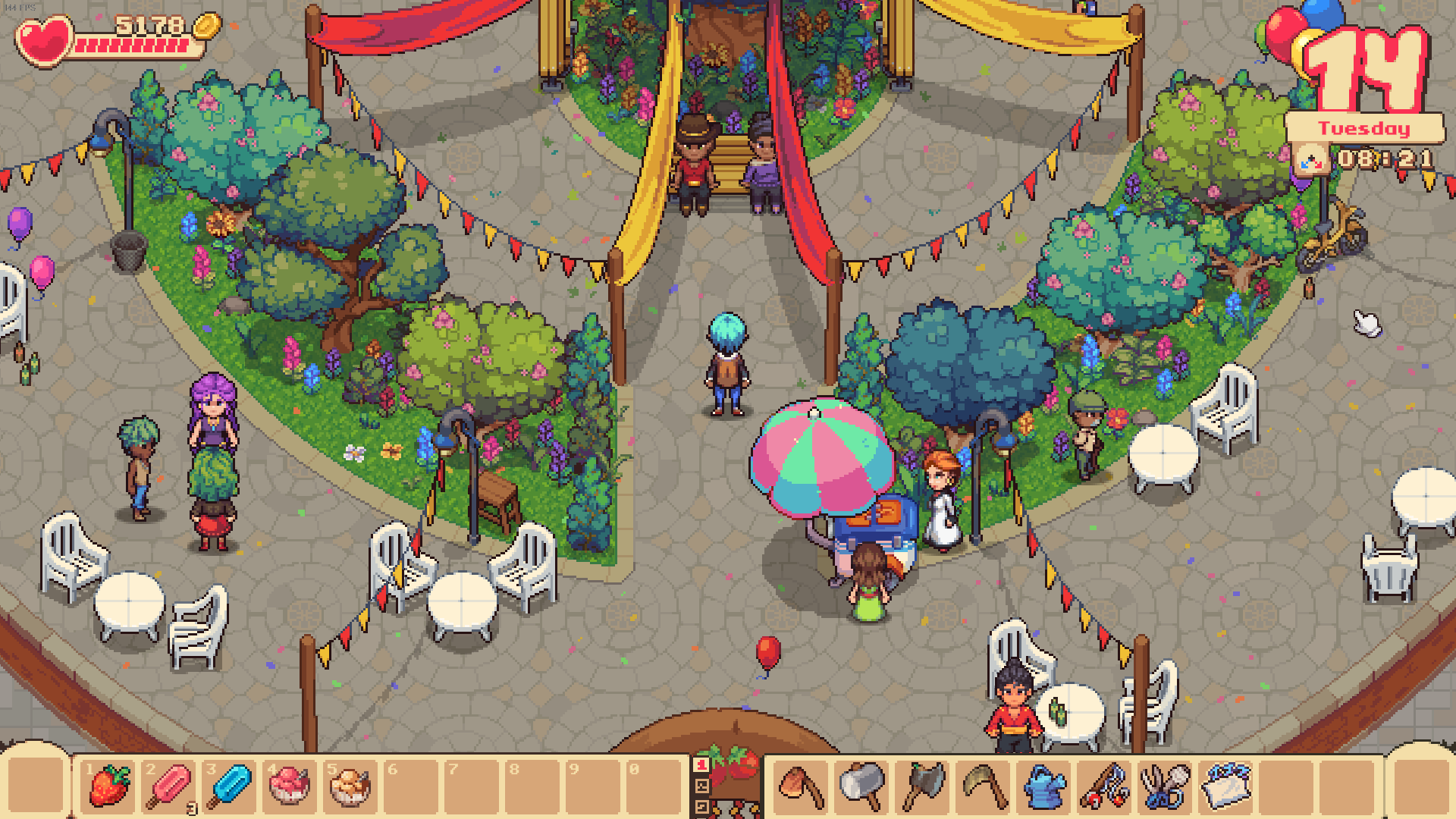This screenshot has height=819, width=1456.
Task: Equip the bug net tool
Action: tap(1226, 786)
